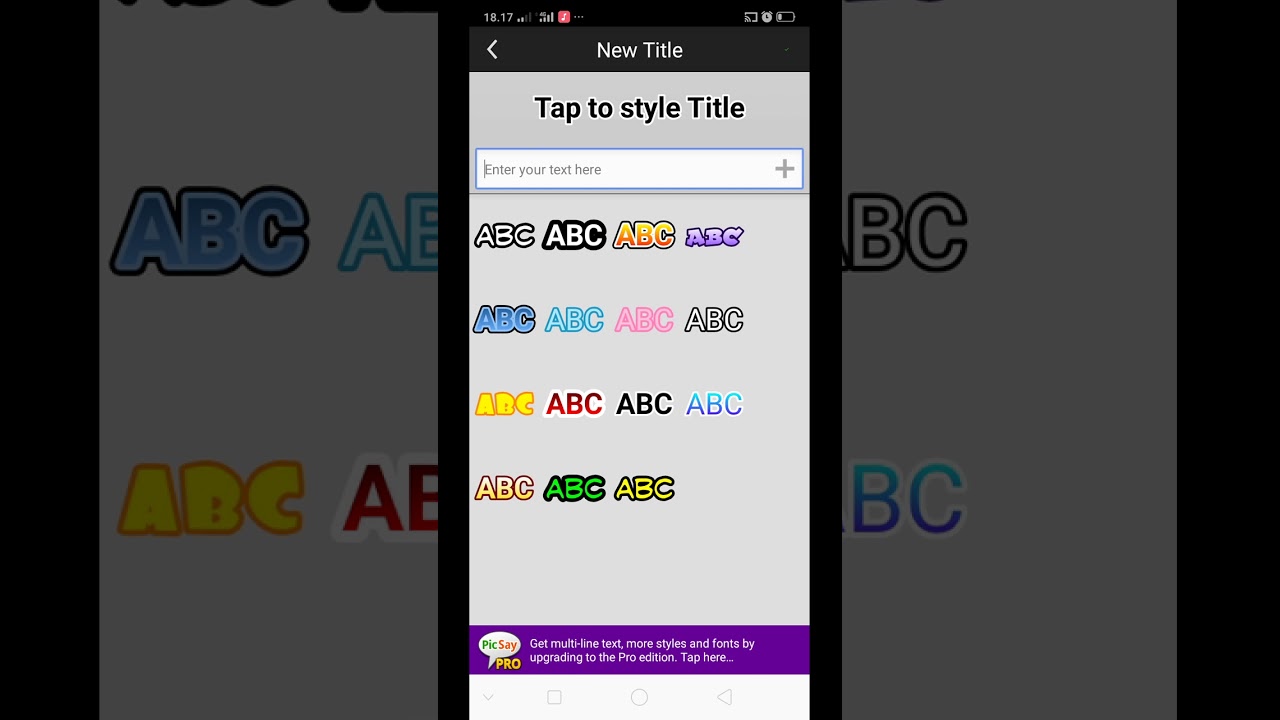
Task: Go to home via circle button
Action: tap(639, 697)
